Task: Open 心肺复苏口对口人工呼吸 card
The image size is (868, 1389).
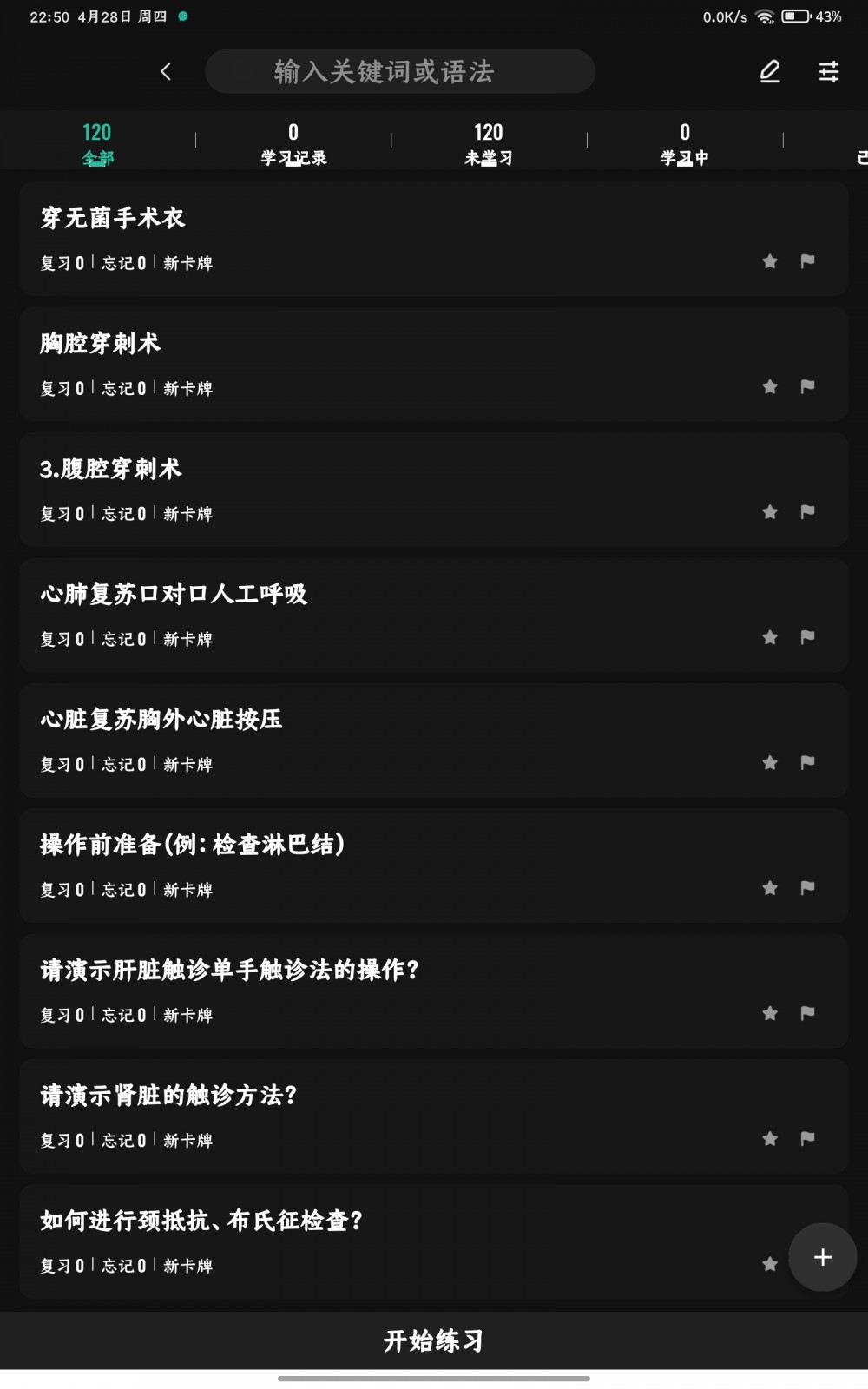Action: [434, 615]
